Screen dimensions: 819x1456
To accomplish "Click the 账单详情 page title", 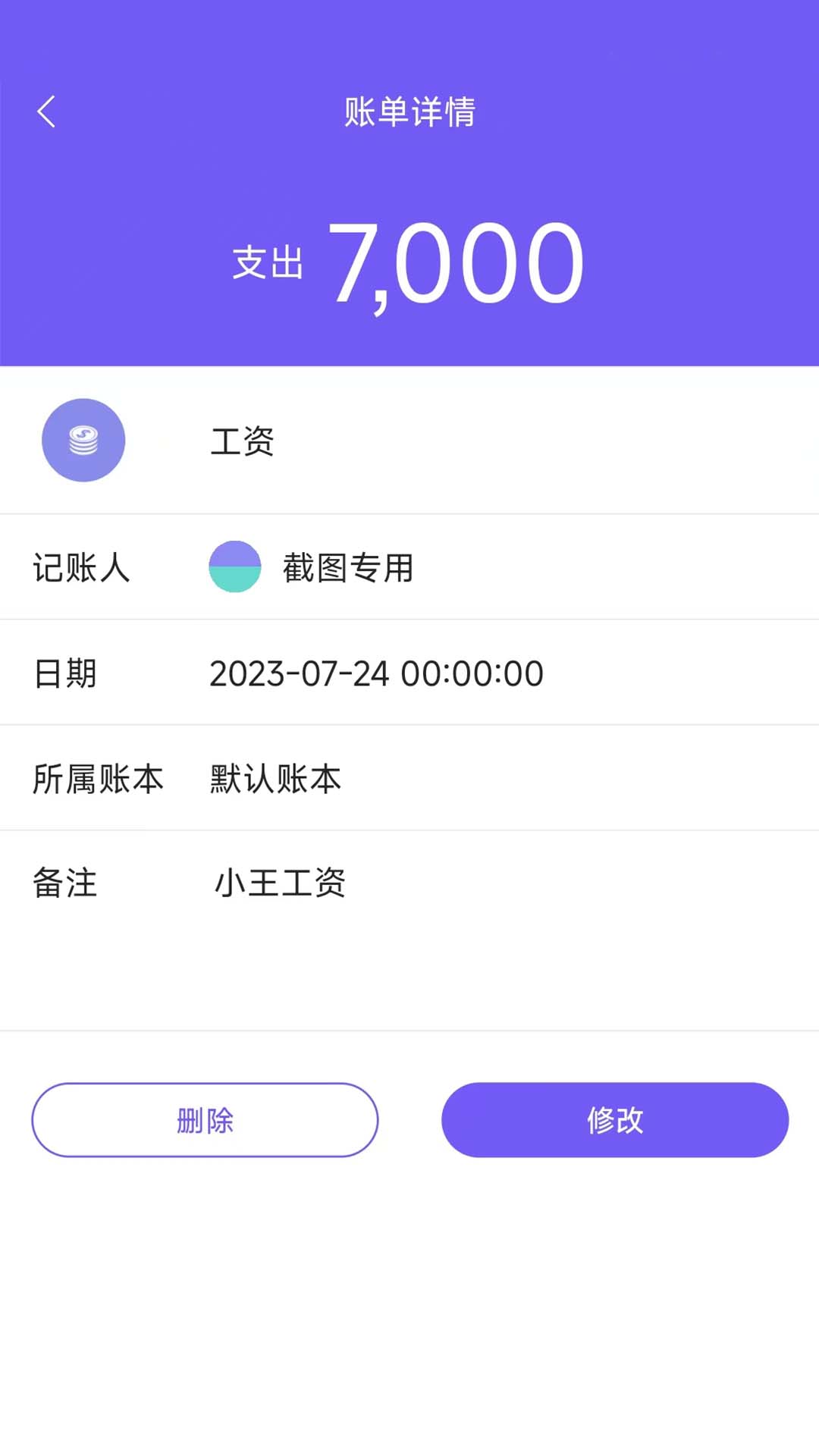I will click(409, 111).
